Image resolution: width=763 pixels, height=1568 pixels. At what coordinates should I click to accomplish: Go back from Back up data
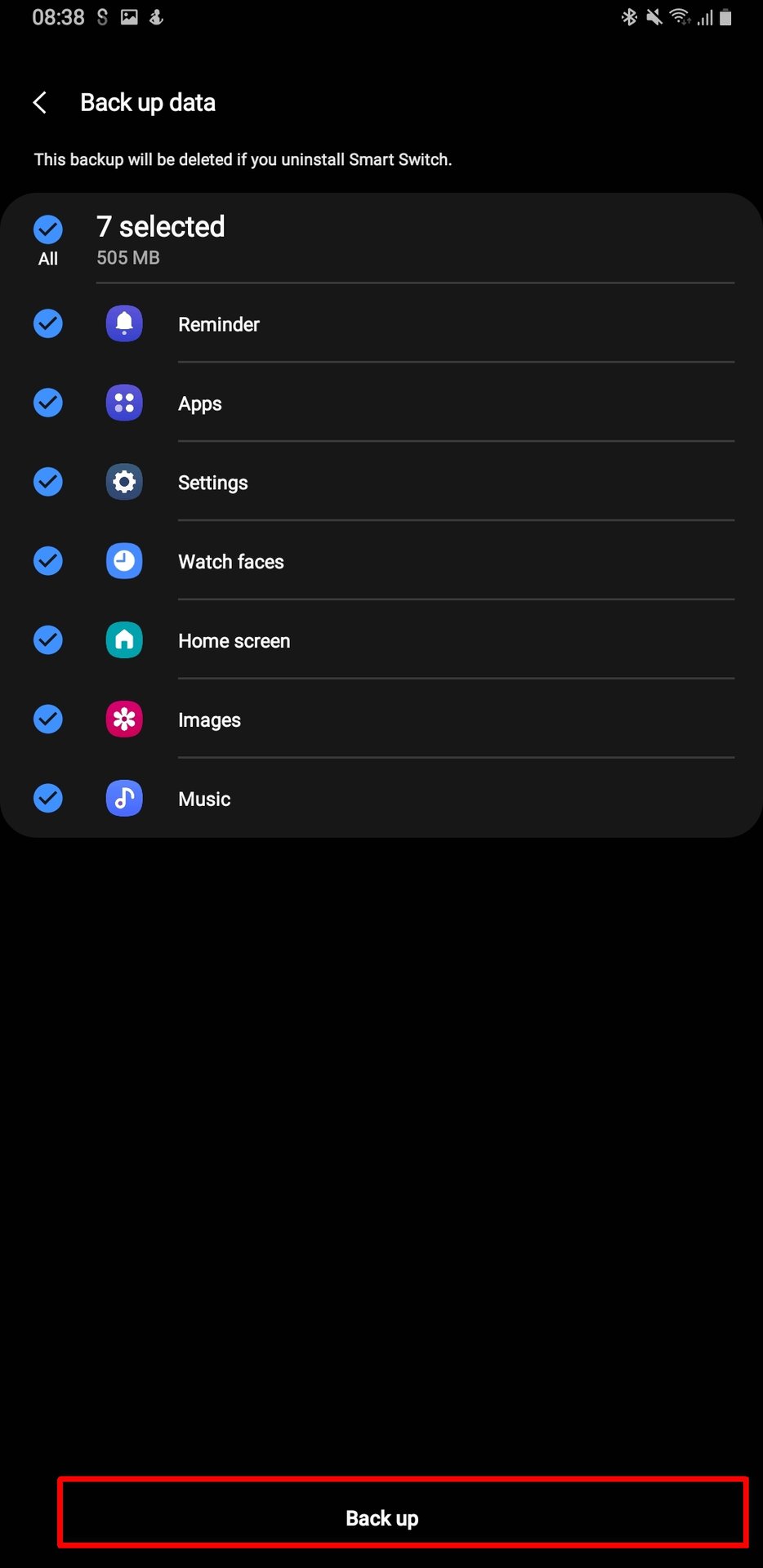pyautogui.click(x=39, y=103)
